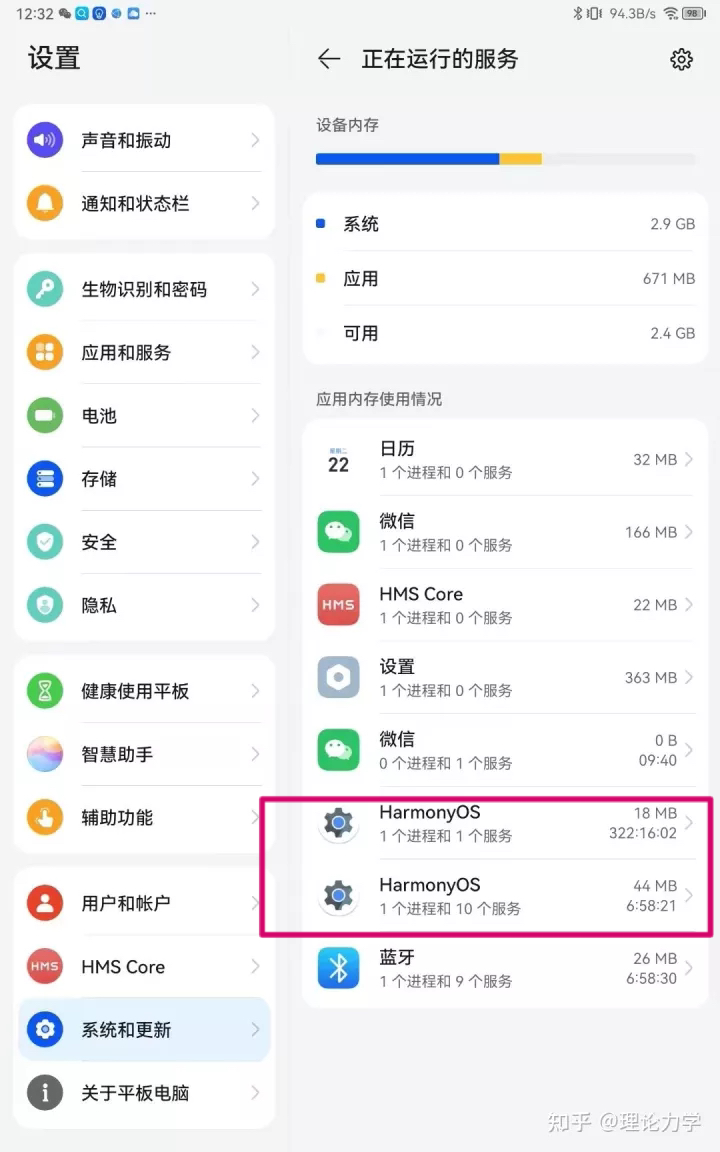Open 通知和状态栏 settings
720x1152 pixels.
pyautogui.click(x=144, y=204)
